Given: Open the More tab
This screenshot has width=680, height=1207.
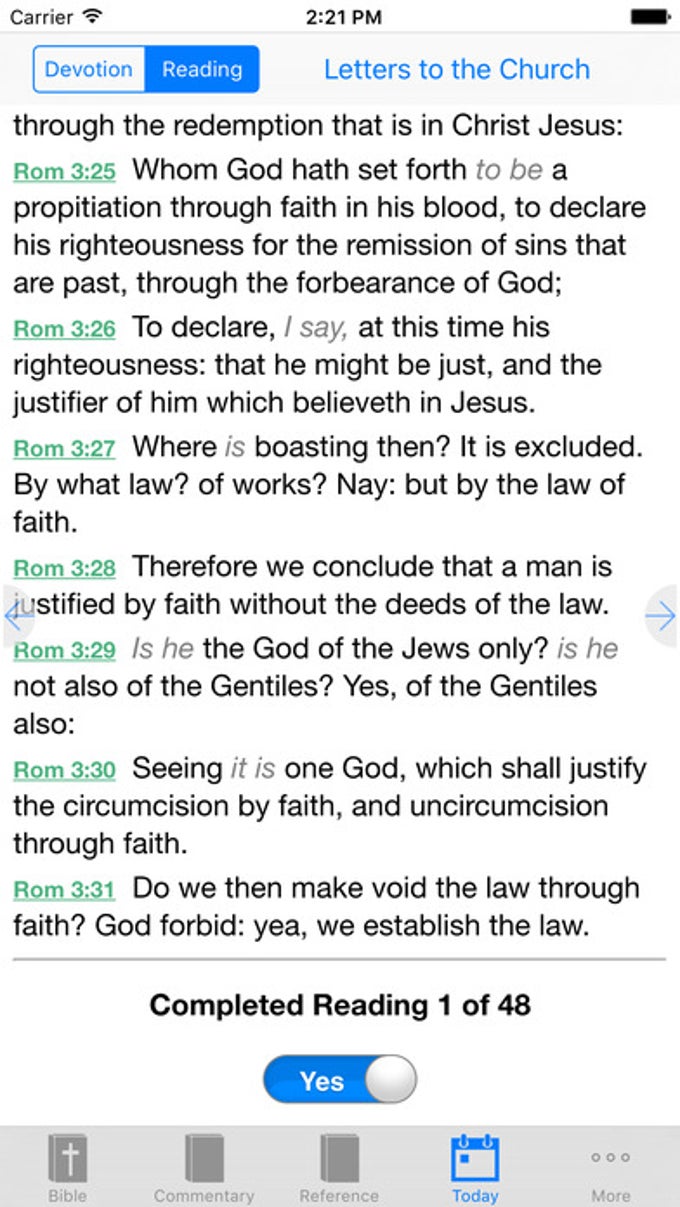Looking at the screenshot, I should pyautogui.click(x=610, y=1167).
